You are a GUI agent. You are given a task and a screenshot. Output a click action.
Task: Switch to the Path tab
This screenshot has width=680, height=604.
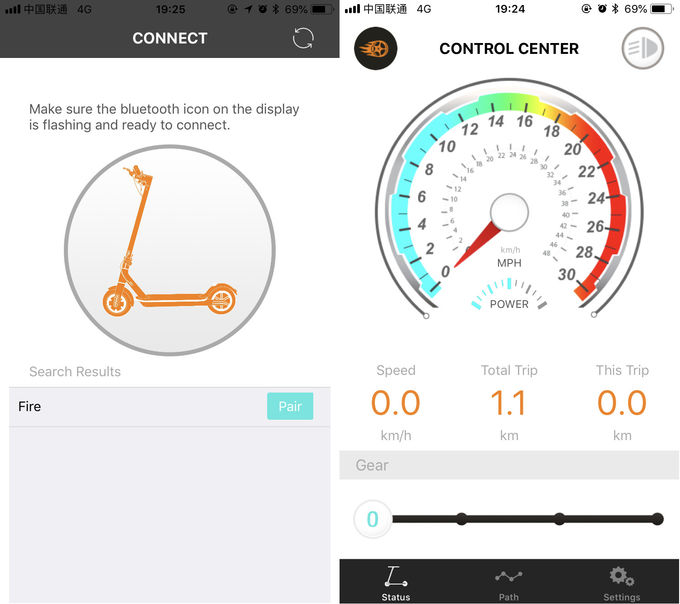[509, 582]
